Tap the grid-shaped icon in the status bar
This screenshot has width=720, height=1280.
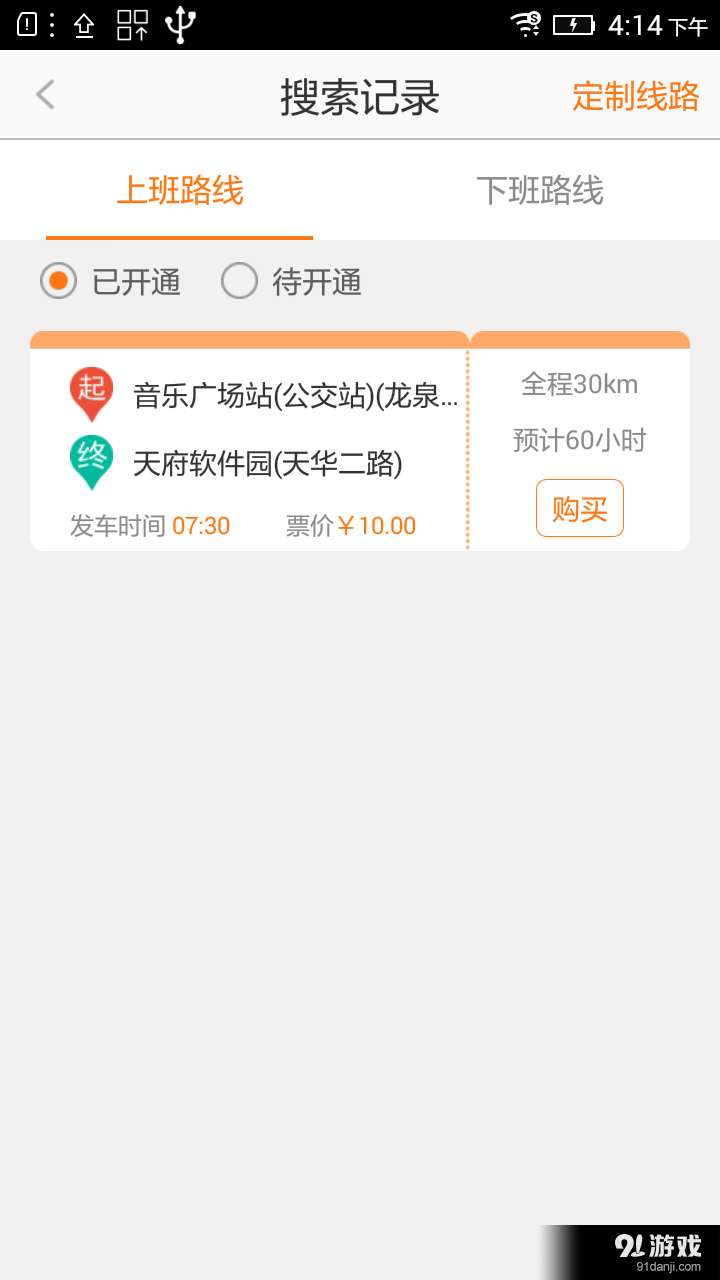tap(133, 24)
